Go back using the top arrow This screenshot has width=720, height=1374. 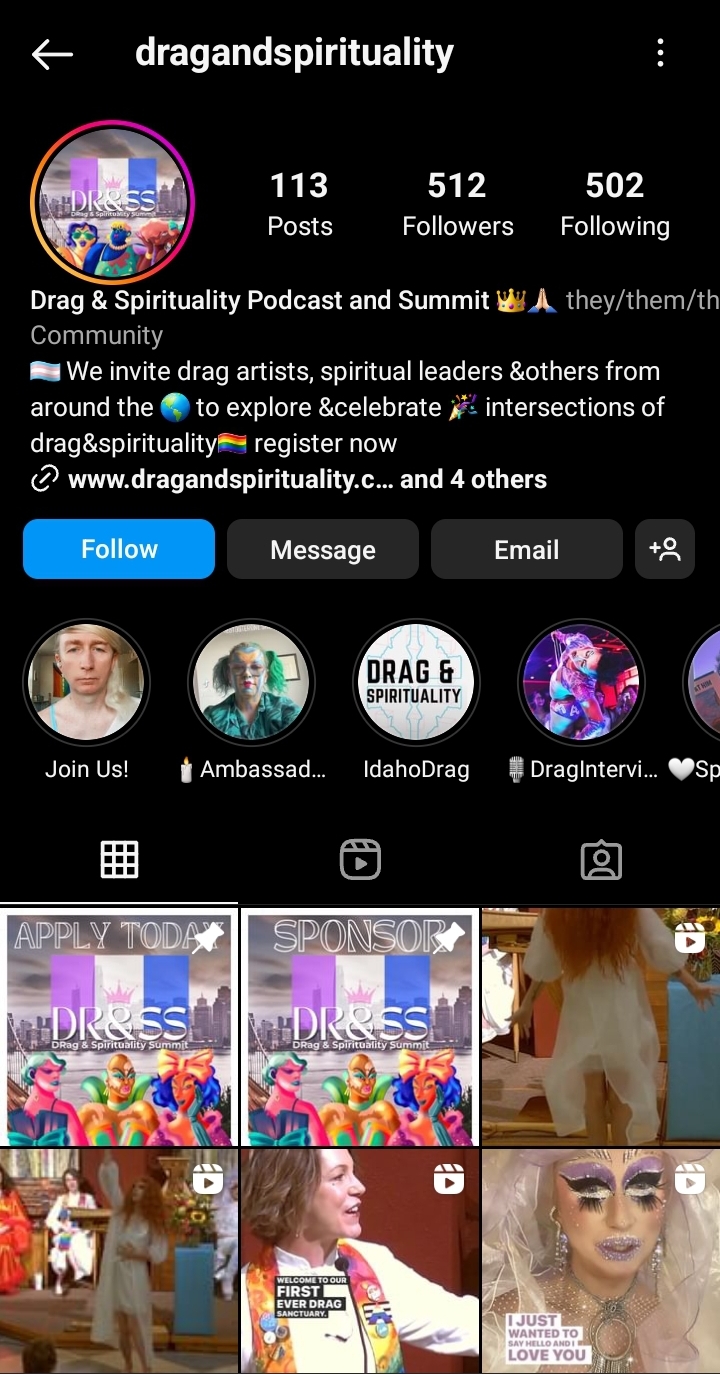[52, 54]
